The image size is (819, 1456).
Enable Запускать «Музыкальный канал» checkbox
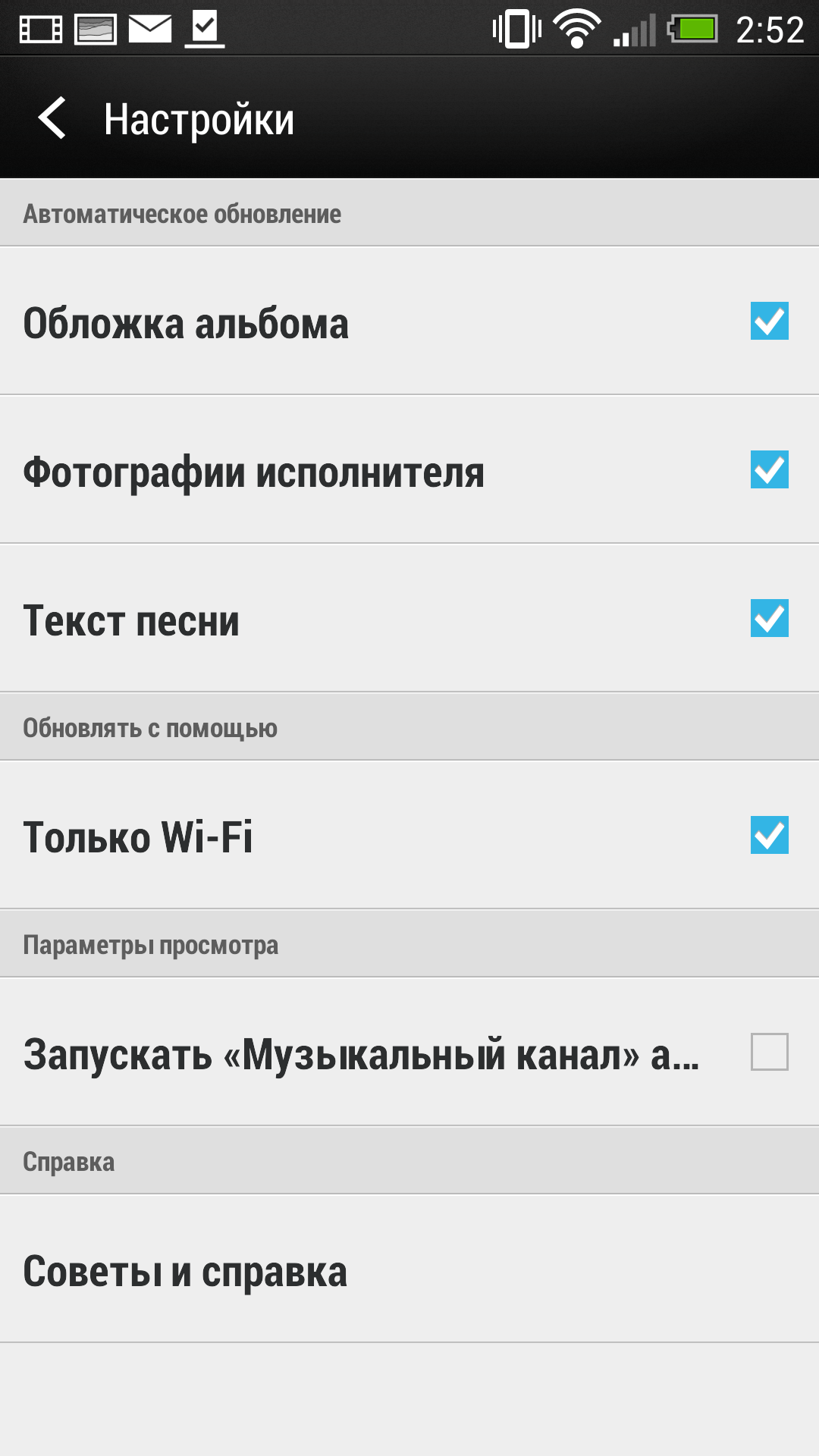pos(769,1052)
